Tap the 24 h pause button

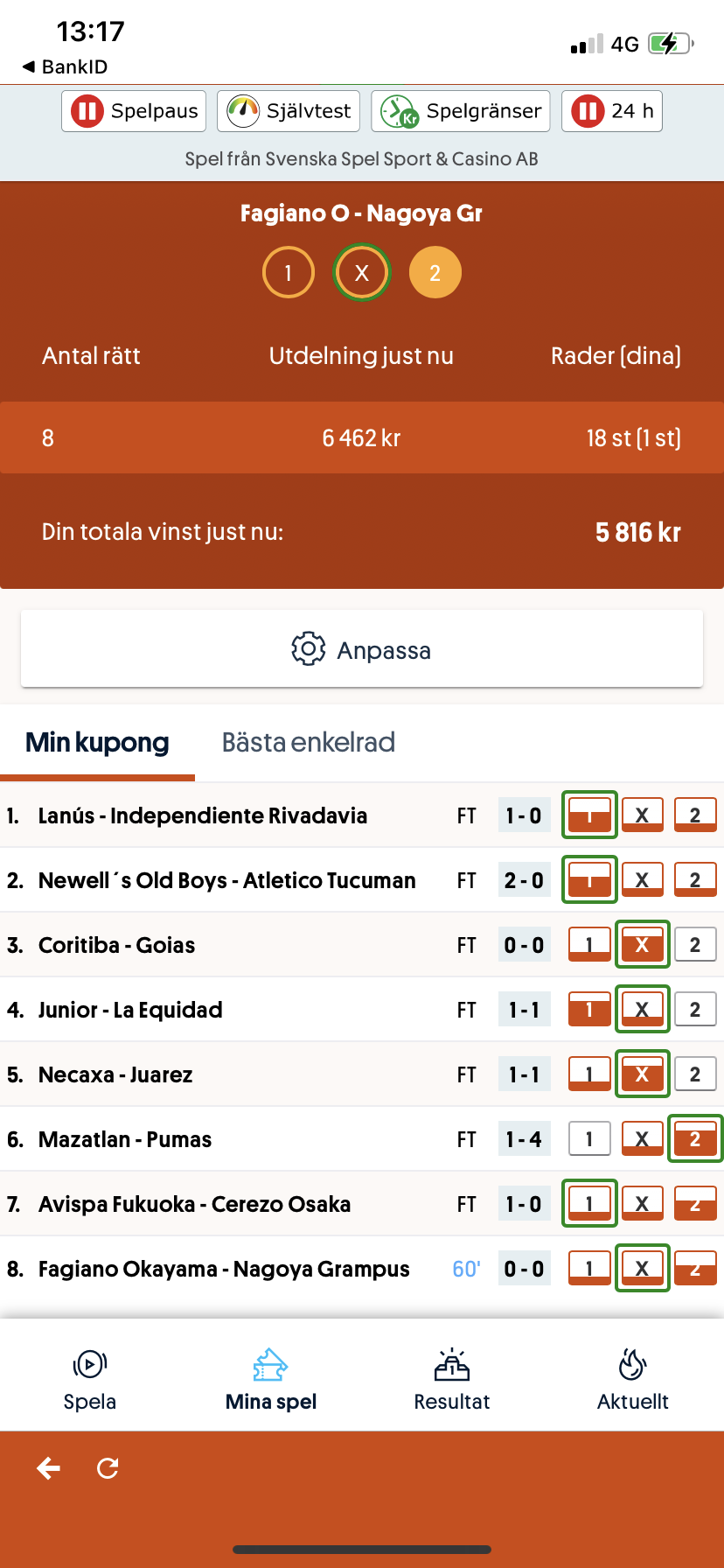point(612,111)
